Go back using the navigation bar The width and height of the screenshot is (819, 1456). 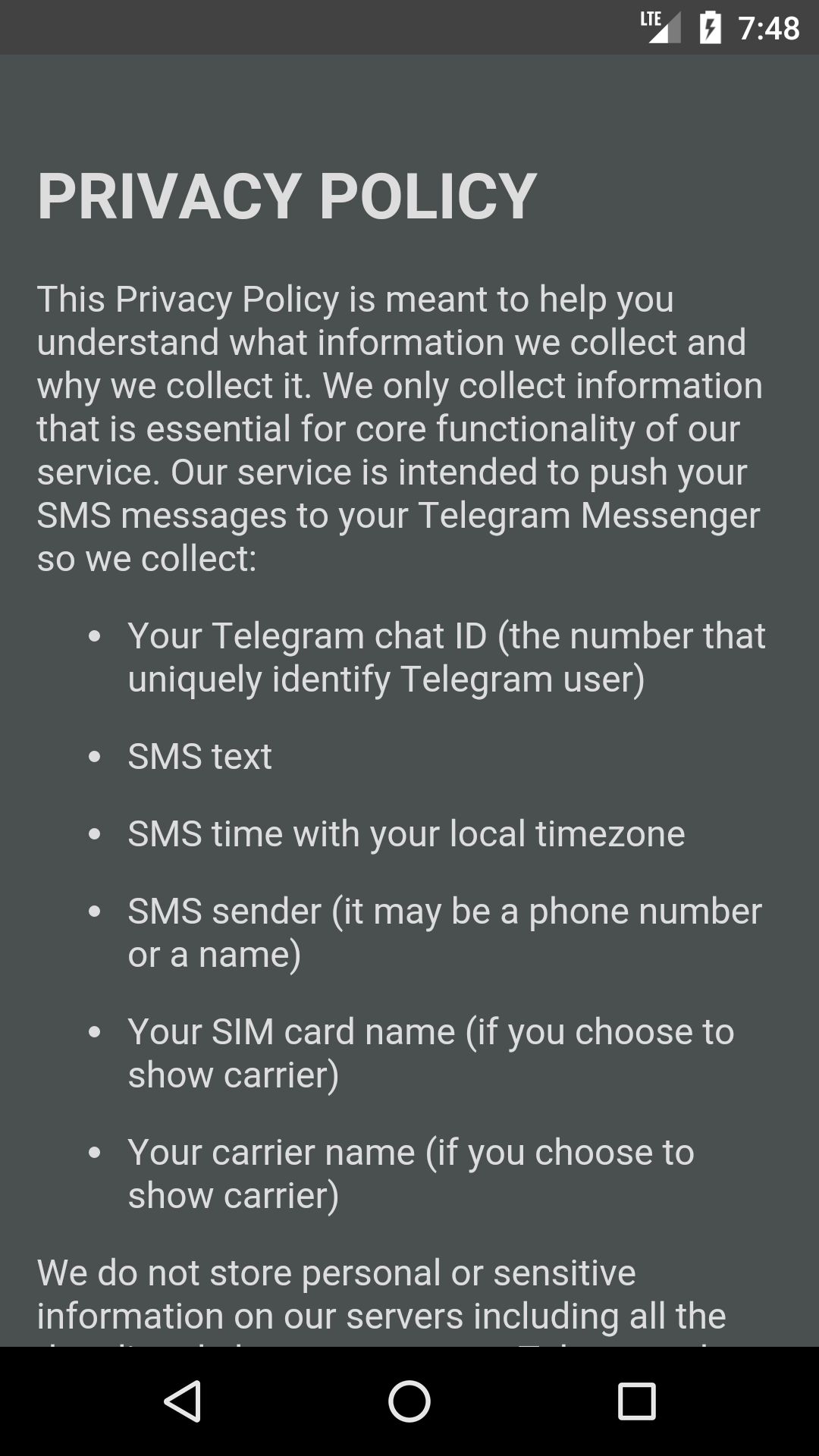coord(182,1401)
